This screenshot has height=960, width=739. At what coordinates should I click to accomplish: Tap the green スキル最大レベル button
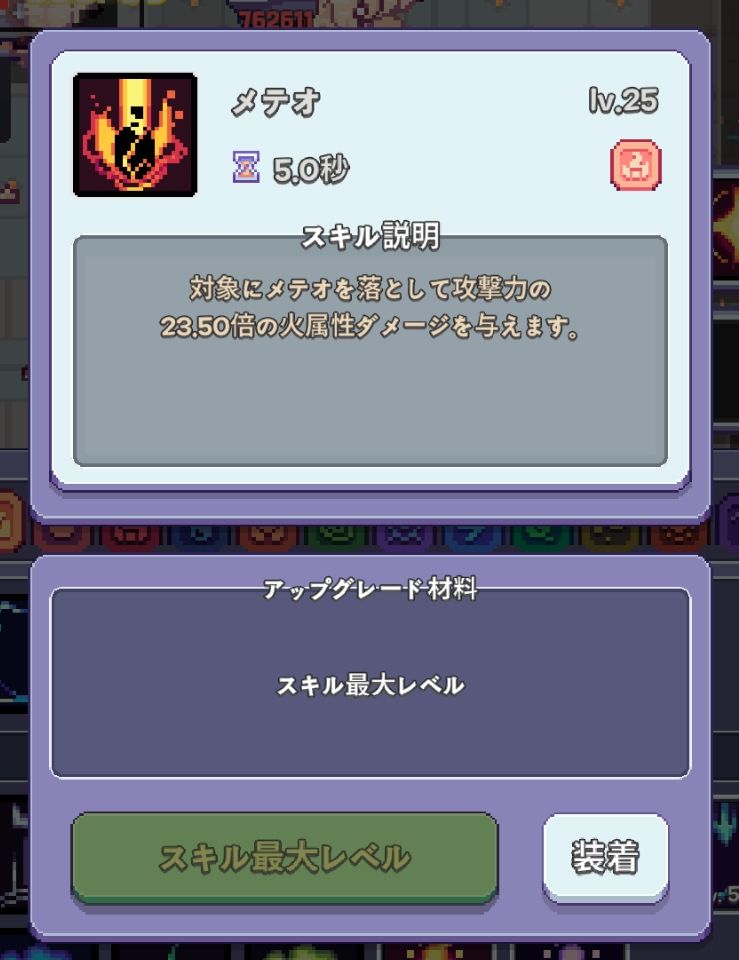[284, 858]
